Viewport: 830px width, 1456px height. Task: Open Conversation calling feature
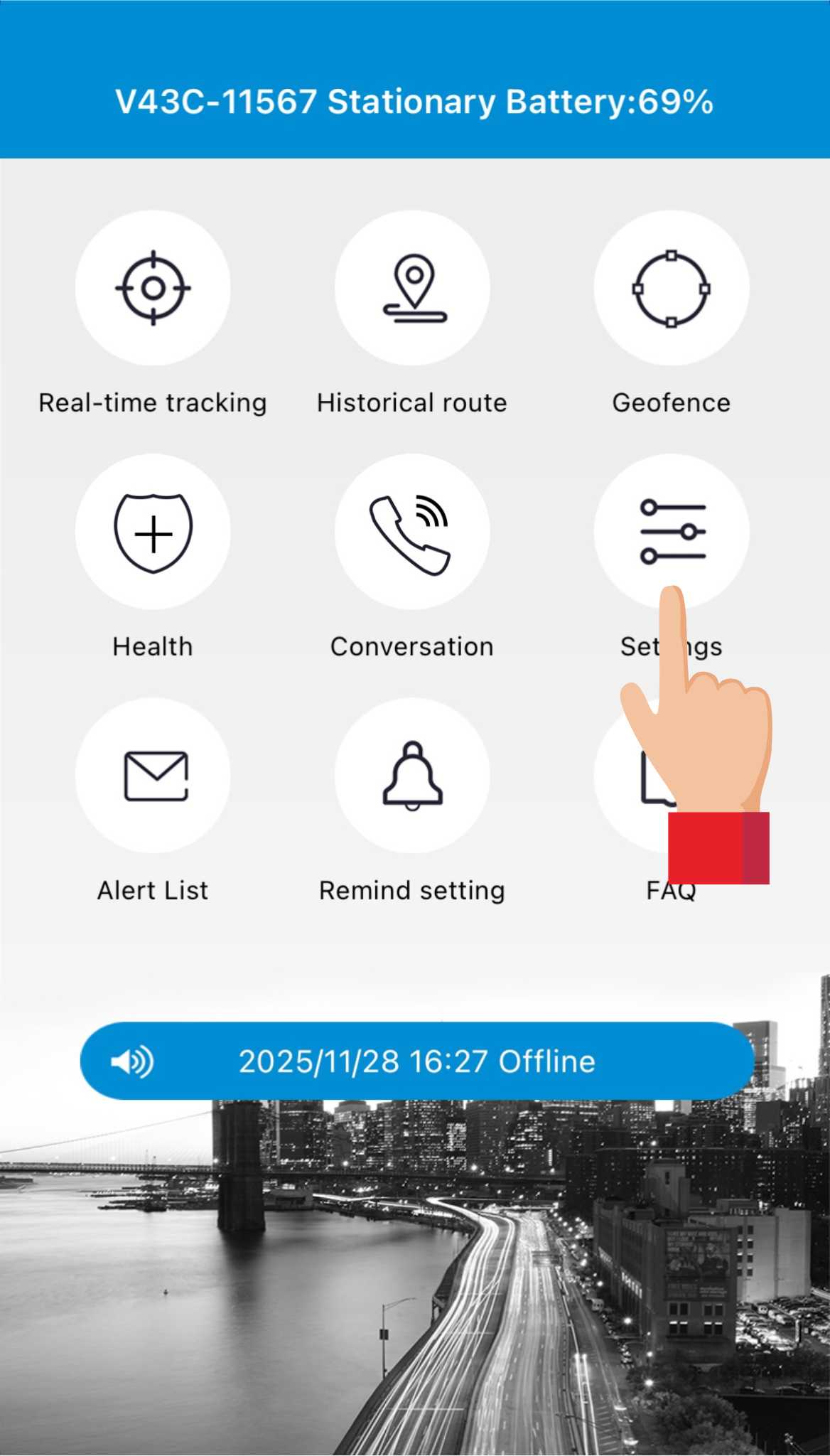(x=412, y=532)
